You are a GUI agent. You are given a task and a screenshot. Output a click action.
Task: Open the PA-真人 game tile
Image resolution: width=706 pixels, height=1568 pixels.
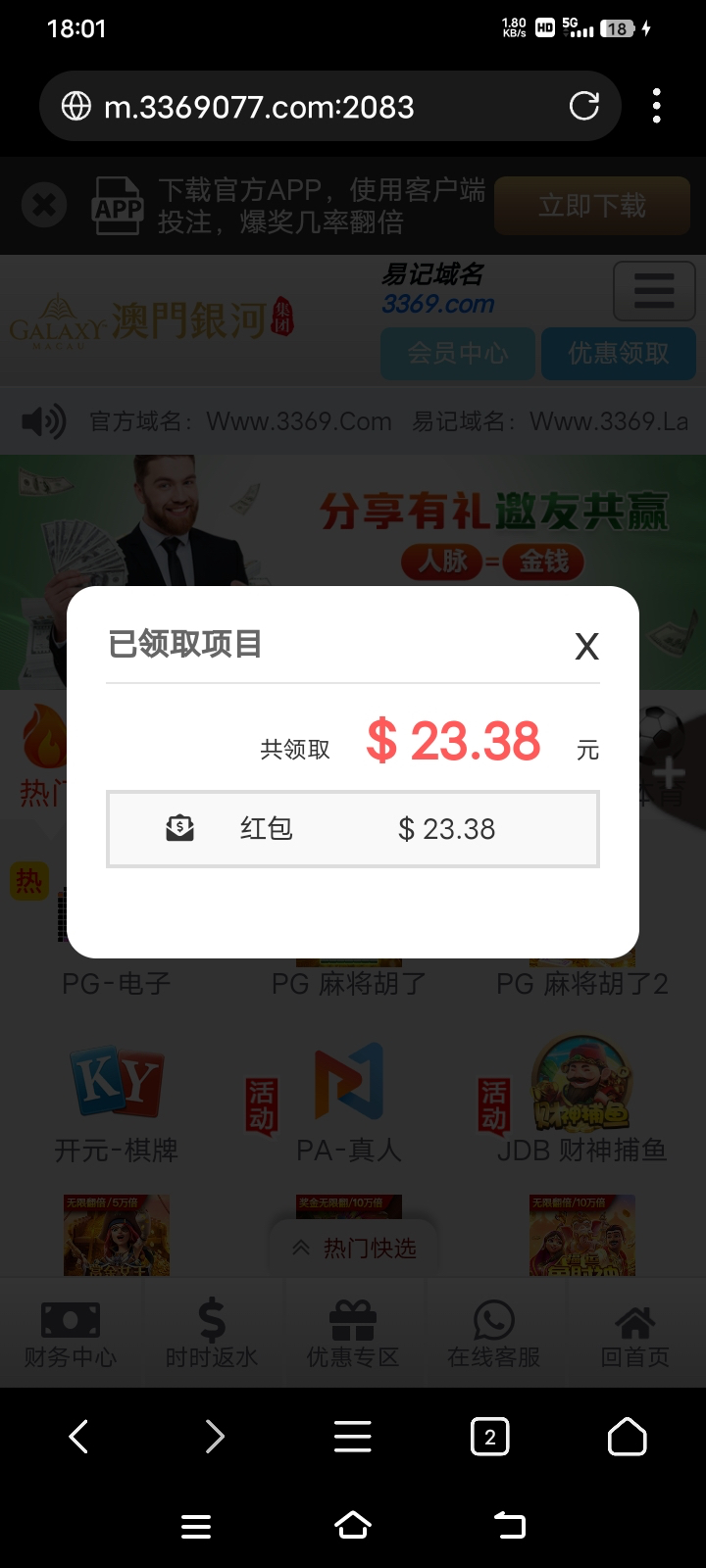[349, 1102]
